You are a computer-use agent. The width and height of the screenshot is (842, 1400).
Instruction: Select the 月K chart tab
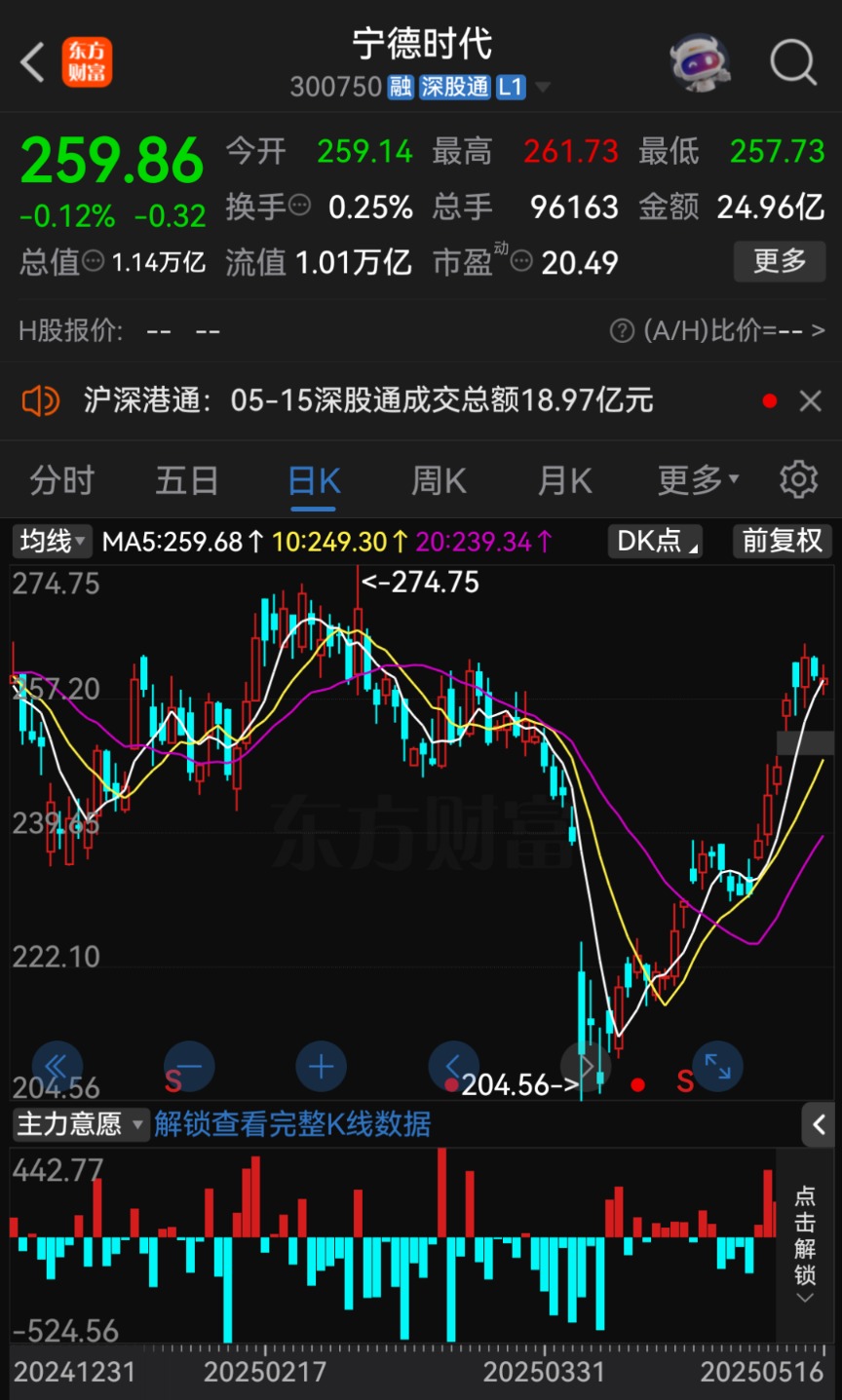click(565, 480)
